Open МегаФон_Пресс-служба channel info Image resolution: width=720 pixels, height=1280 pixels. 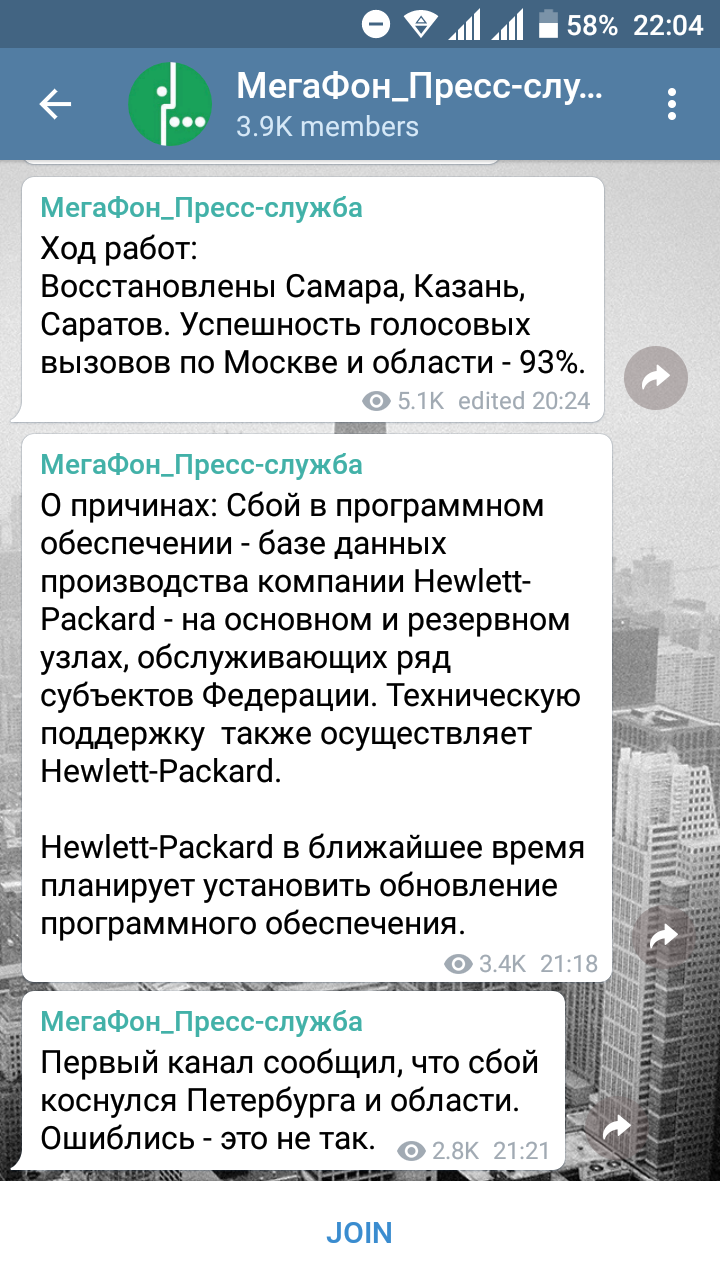click(x=420, y=104)
